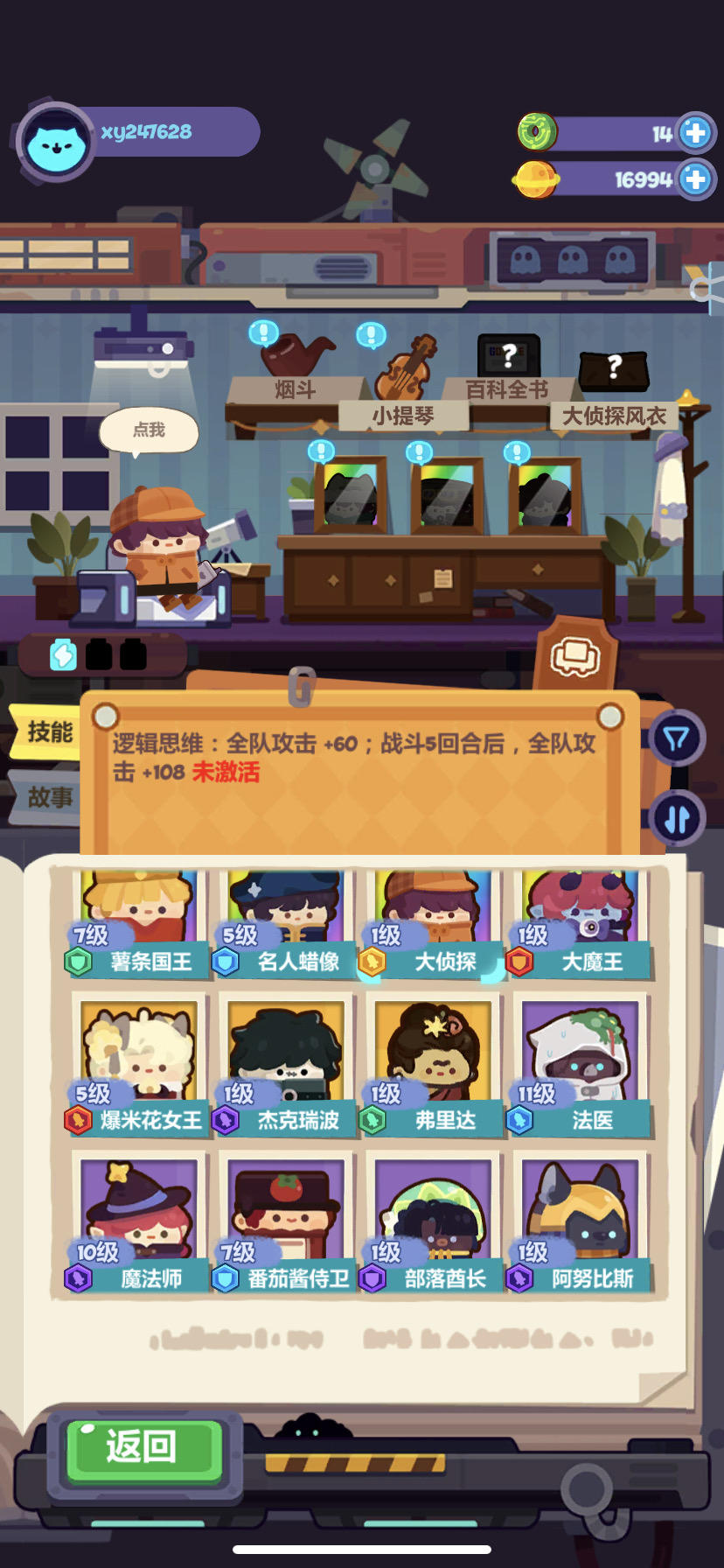Click the funnel filter icon
This screenshot has width=724, height=1568.
point(676,738)
